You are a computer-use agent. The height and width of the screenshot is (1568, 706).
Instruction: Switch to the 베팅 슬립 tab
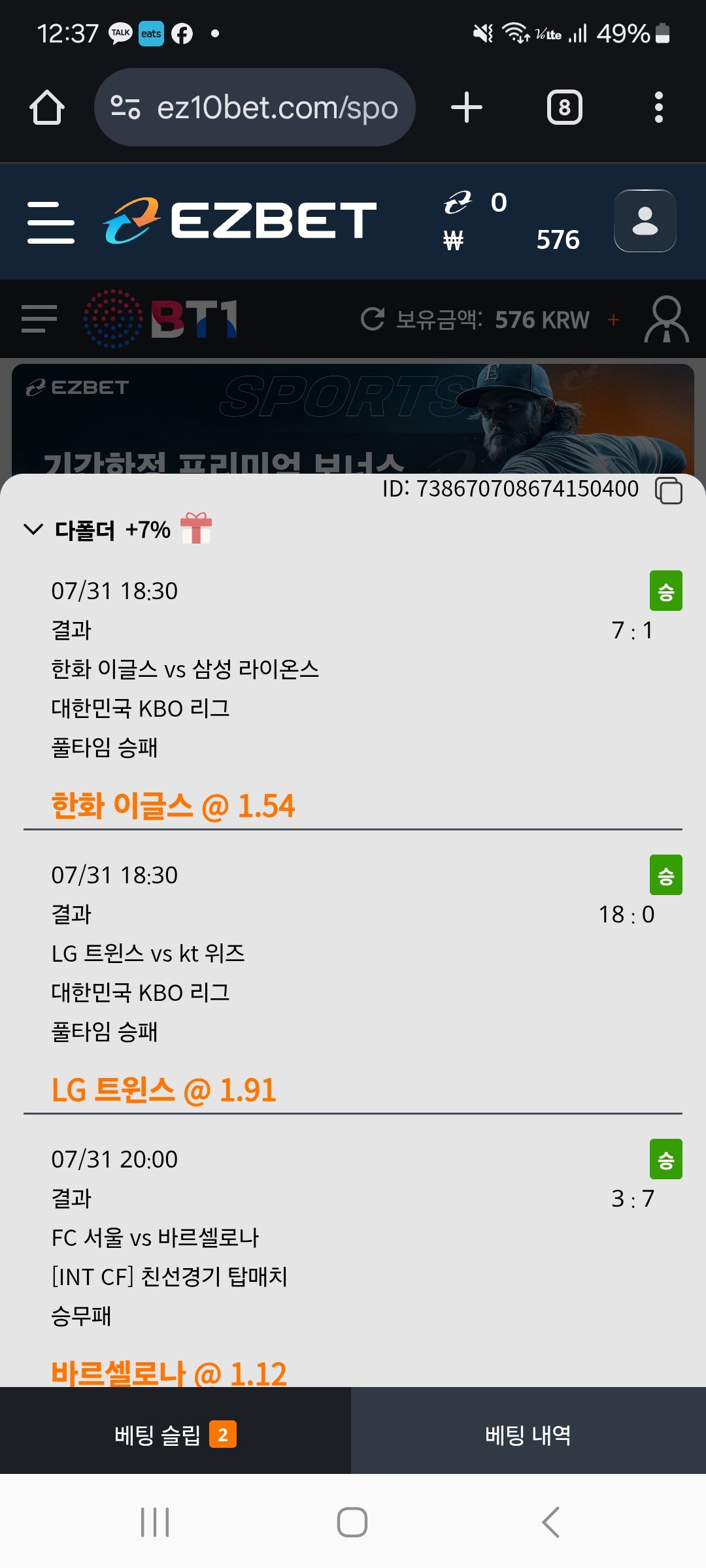(x=175, y=1435)
